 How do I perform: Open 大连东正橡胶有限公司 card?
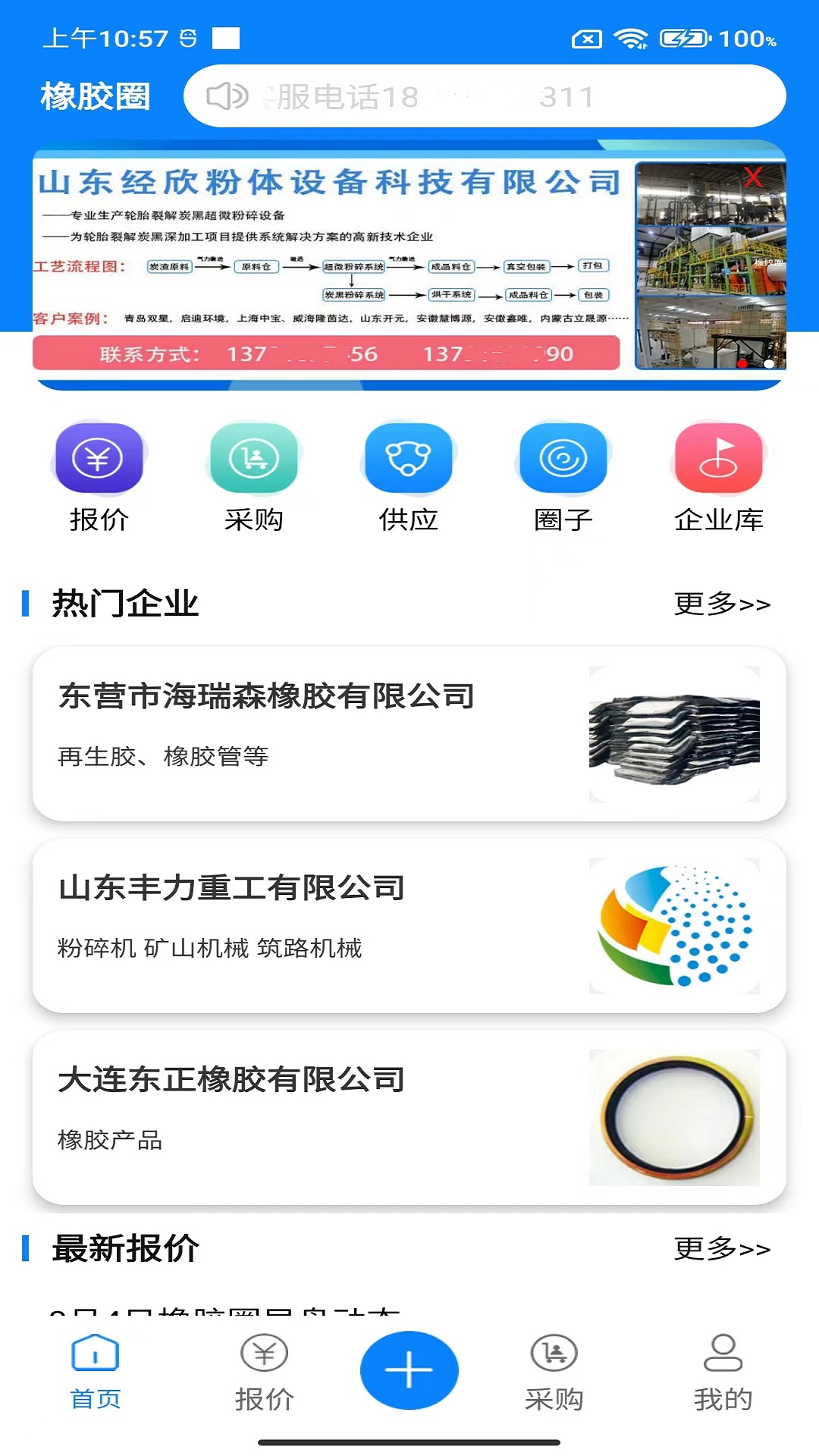(x=409, y=1117)
